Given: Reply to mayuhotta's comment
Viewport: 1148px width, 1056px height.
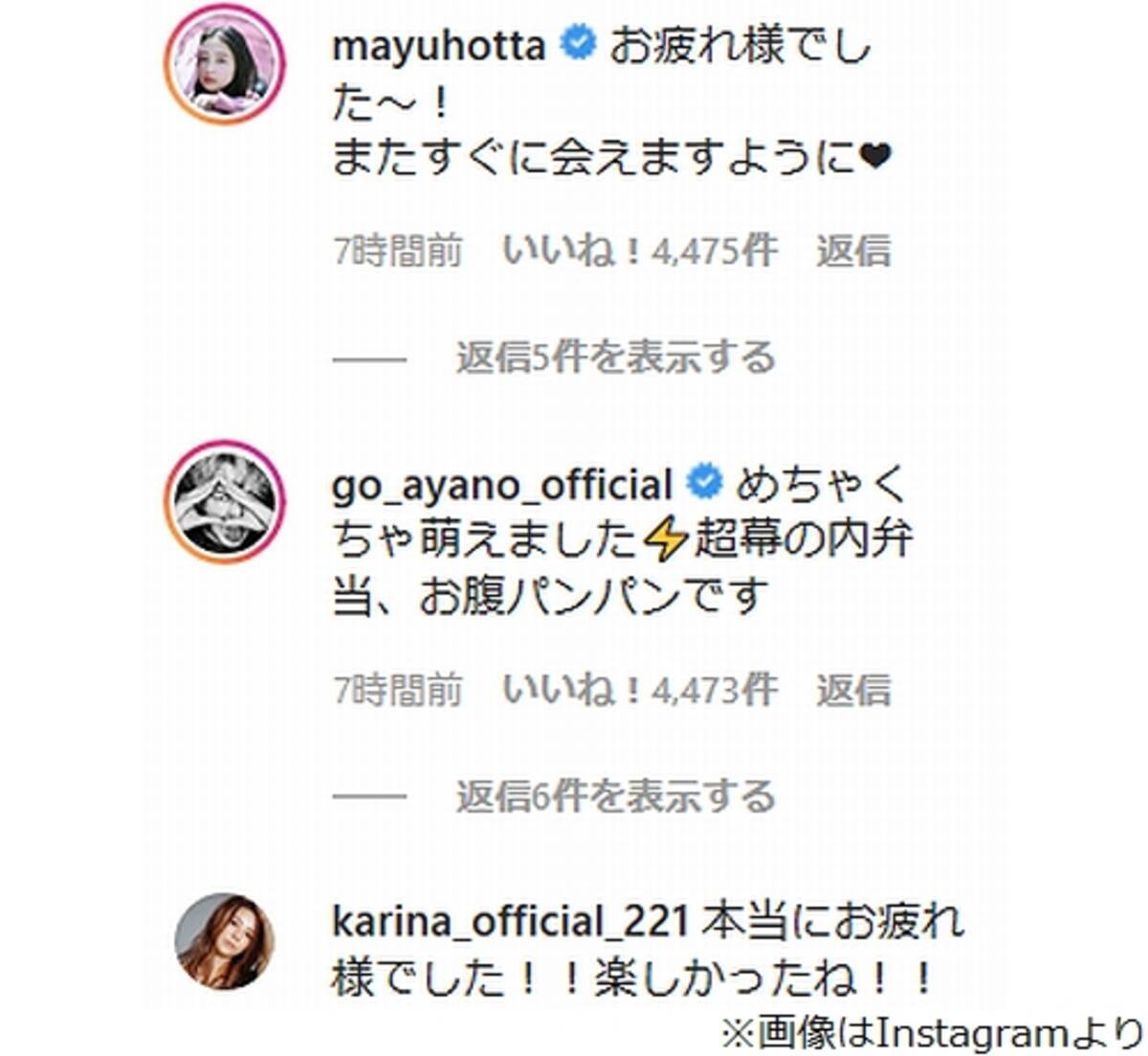Looking at the screenshot, I should click(852, 252).
